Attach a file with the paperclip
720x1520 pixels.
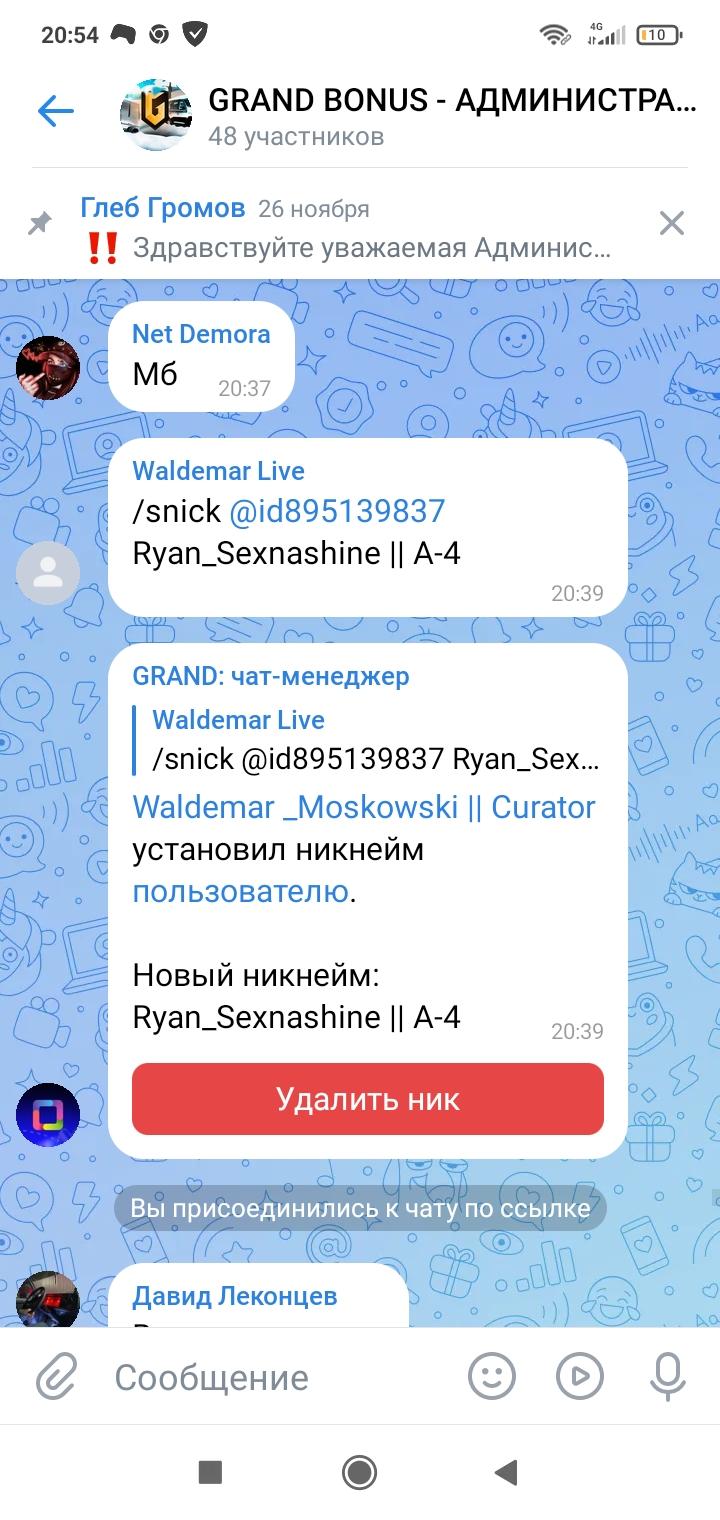pyautogui.click(x=57, y=1377)
